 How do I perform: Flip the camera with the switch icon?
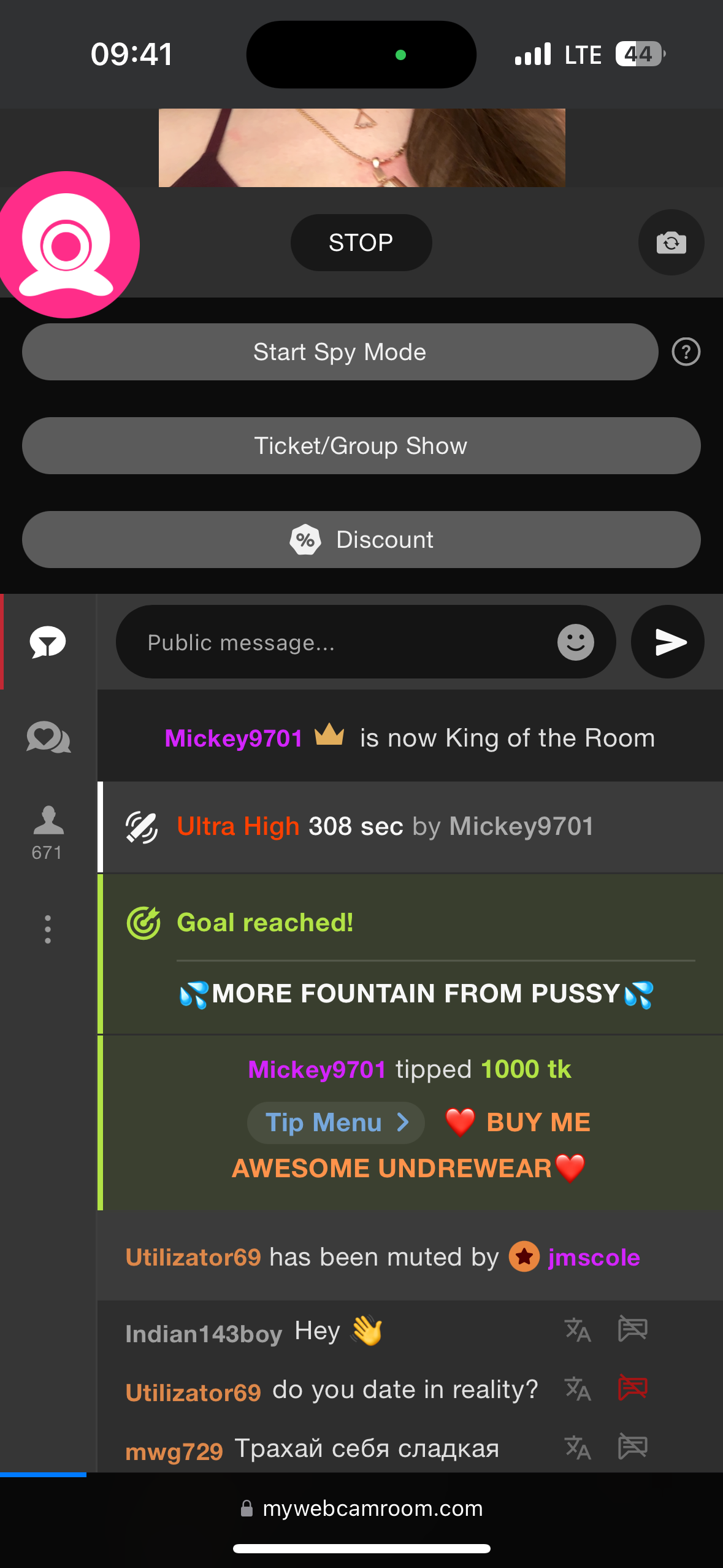671,243
